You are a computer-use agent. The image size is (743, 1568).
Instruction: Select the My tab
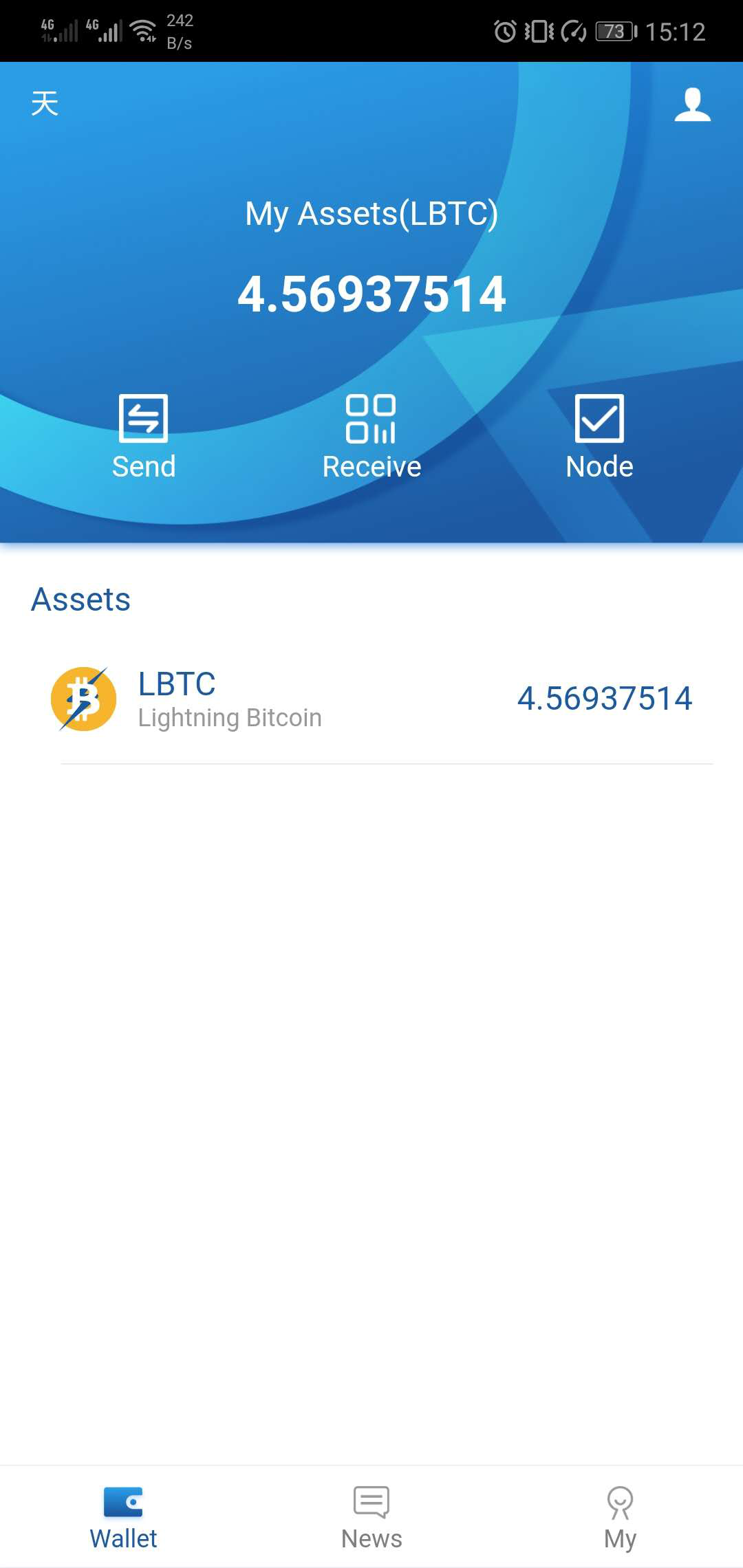coord(620,1517)
